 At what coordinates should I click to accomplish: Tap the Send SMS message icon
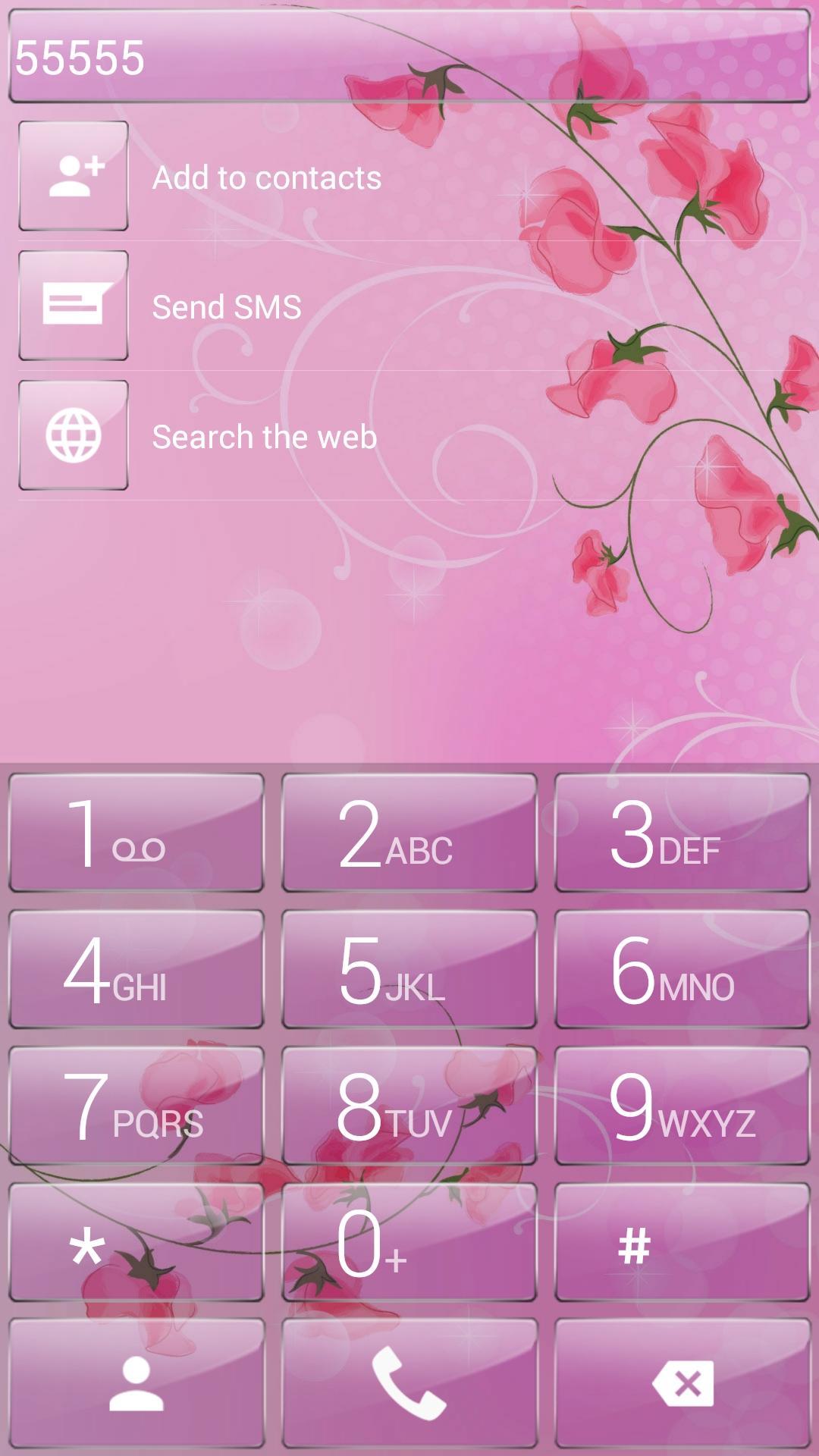73,305
